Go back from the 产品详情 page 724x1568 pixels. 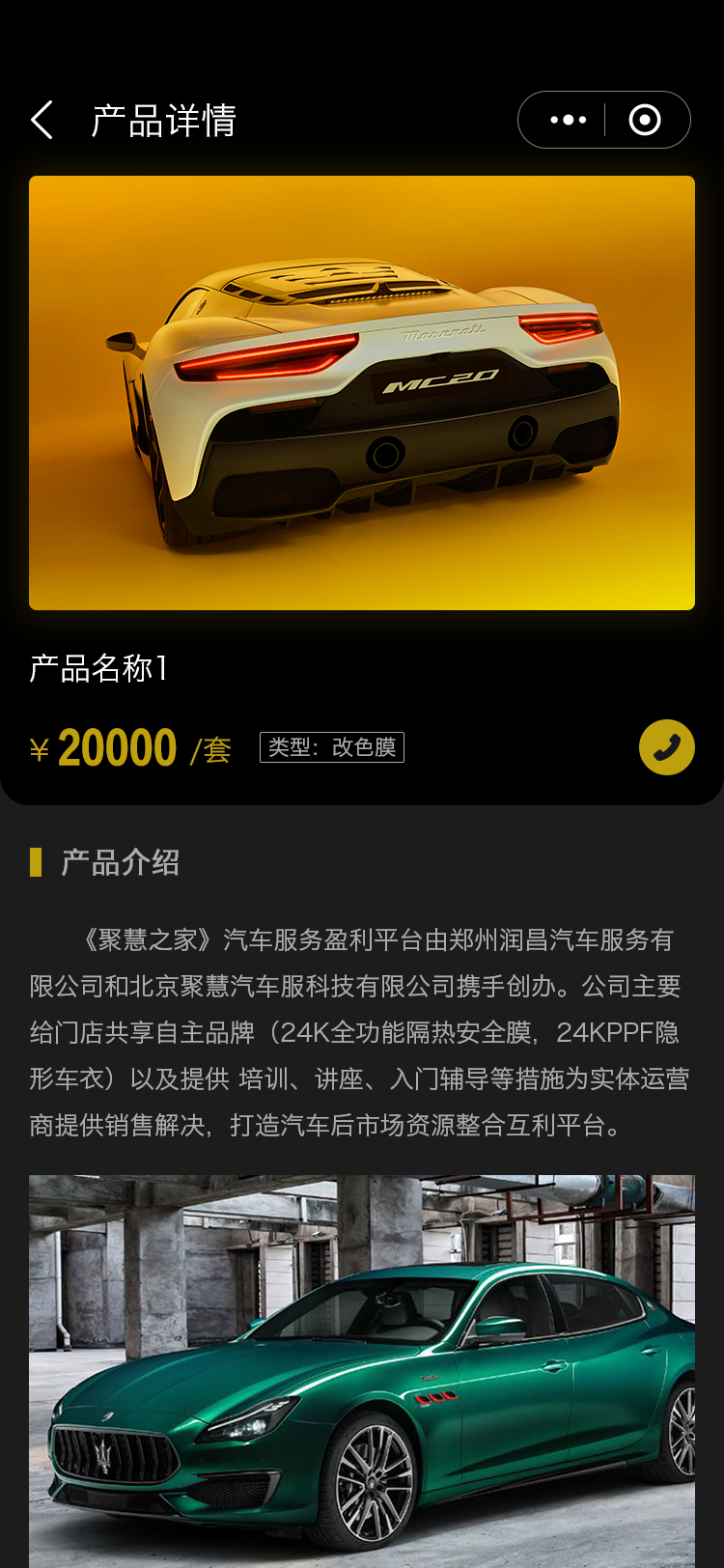[x=42, y=121]
